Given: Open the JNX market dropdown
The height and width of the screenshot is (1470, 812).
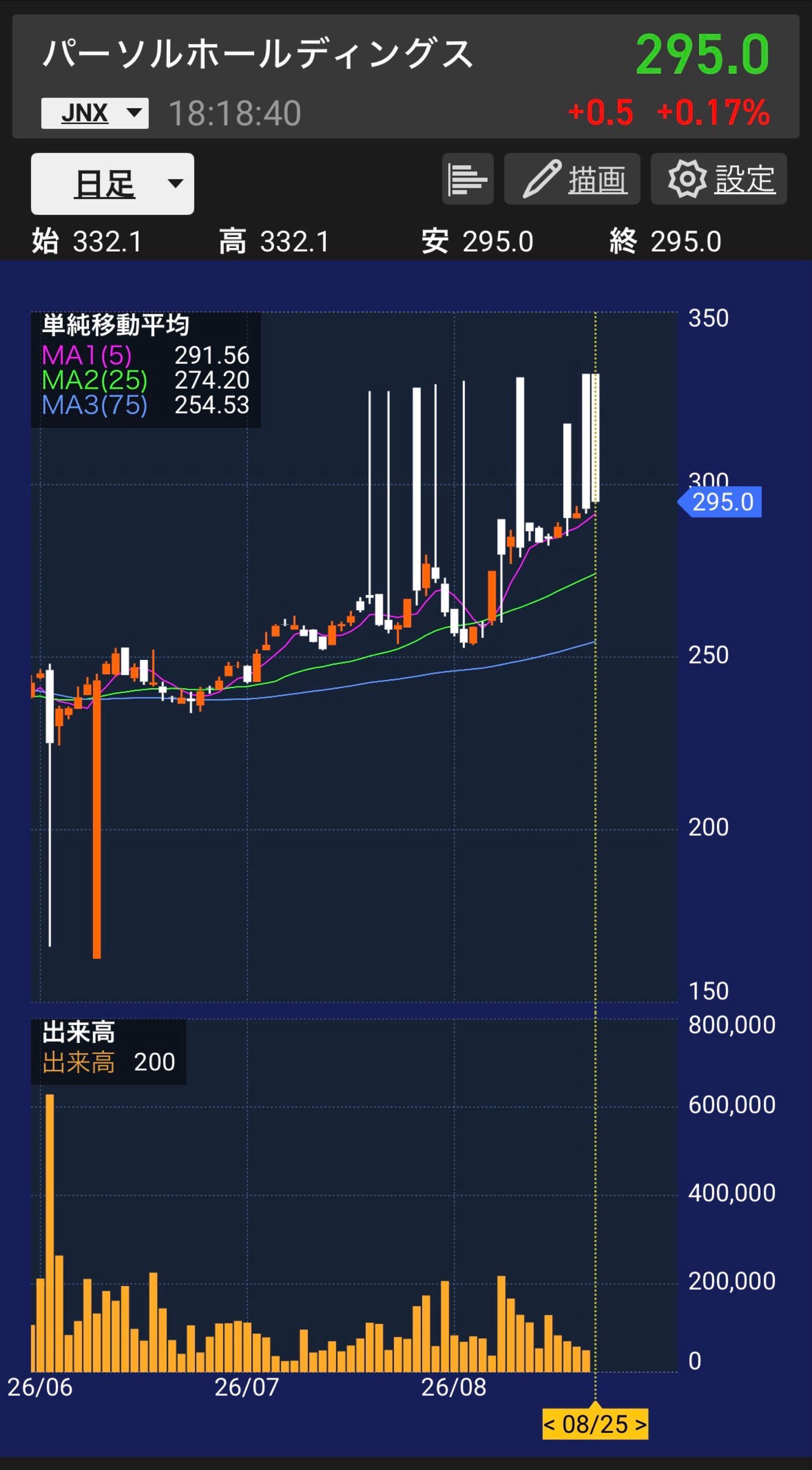Looking at the screenshot, I should 95,113.
